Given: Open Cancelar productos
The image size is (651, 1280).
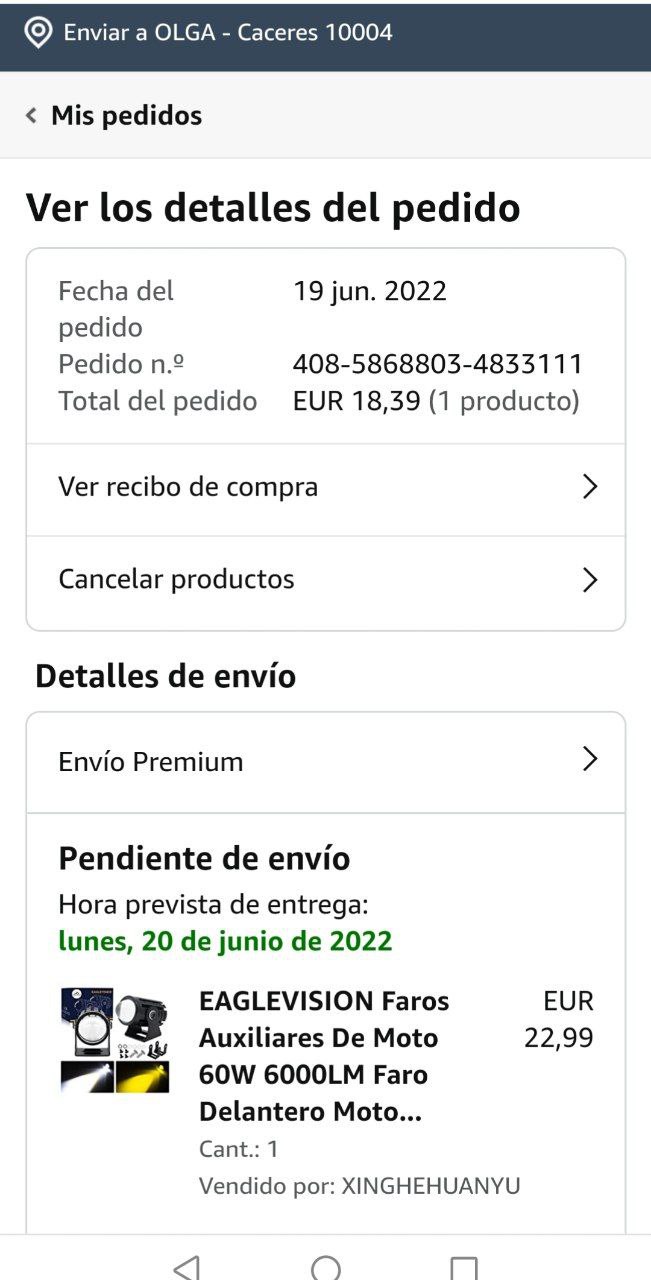Looking at the screenshot, I should [325, 580].
